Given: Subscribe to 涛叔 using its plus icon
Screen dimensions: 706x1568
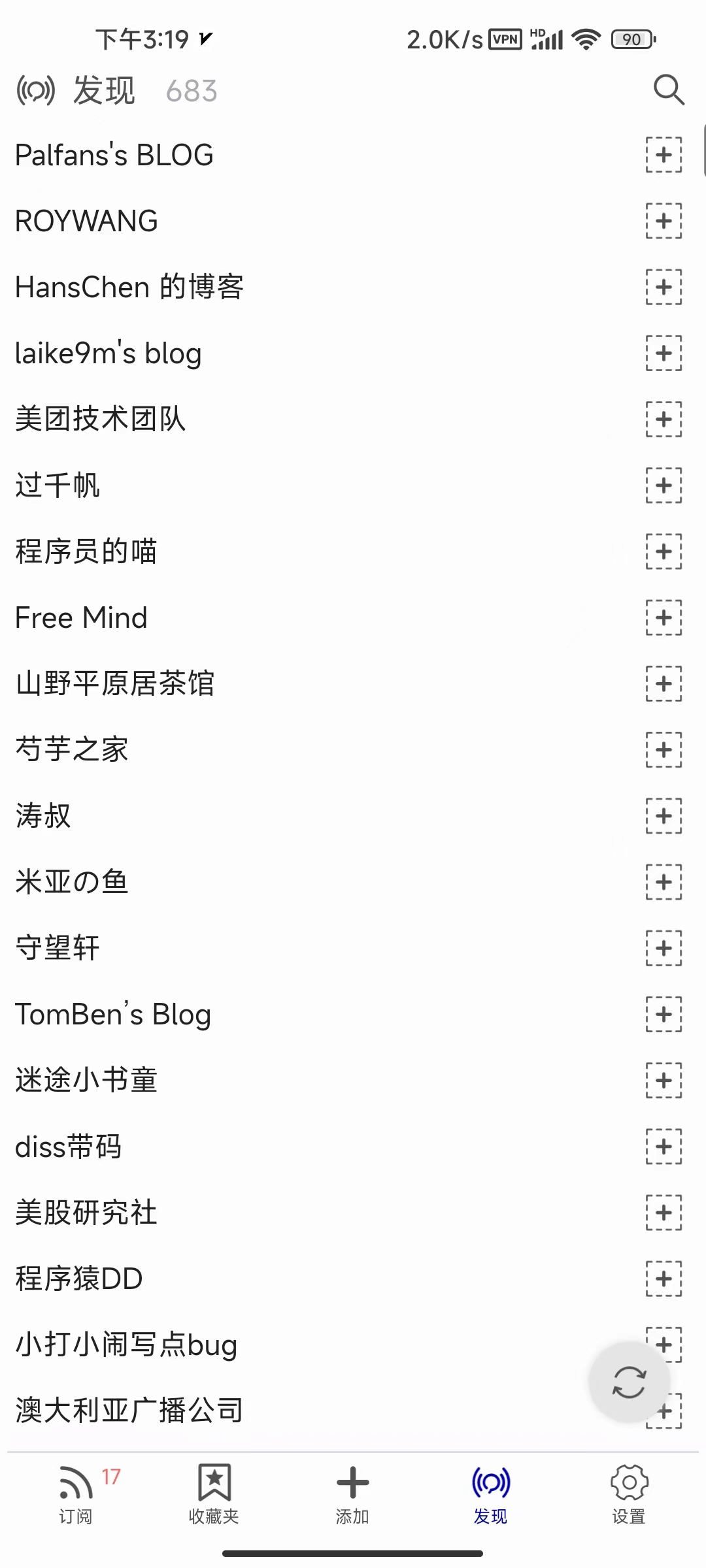Looking at the screenshot, I should pos(664,816).
